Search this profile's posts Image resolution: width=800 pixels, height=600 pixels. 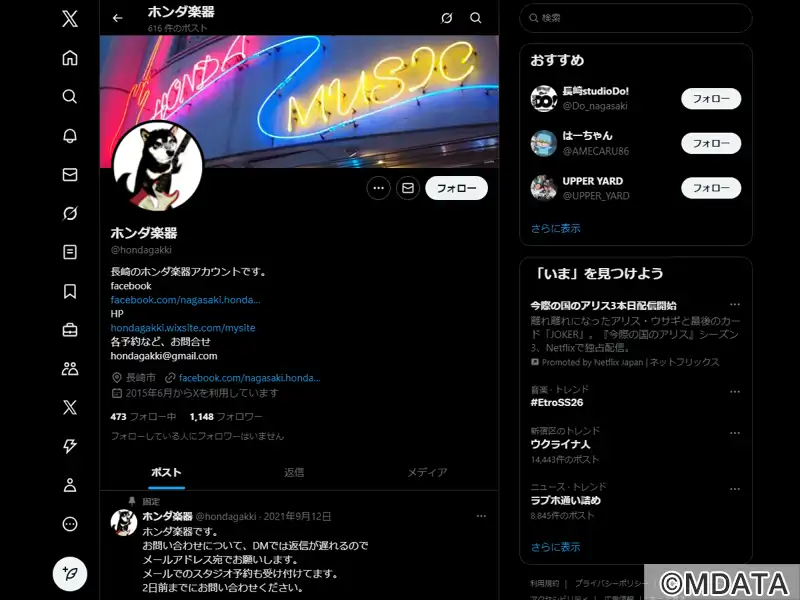[476, 18]
